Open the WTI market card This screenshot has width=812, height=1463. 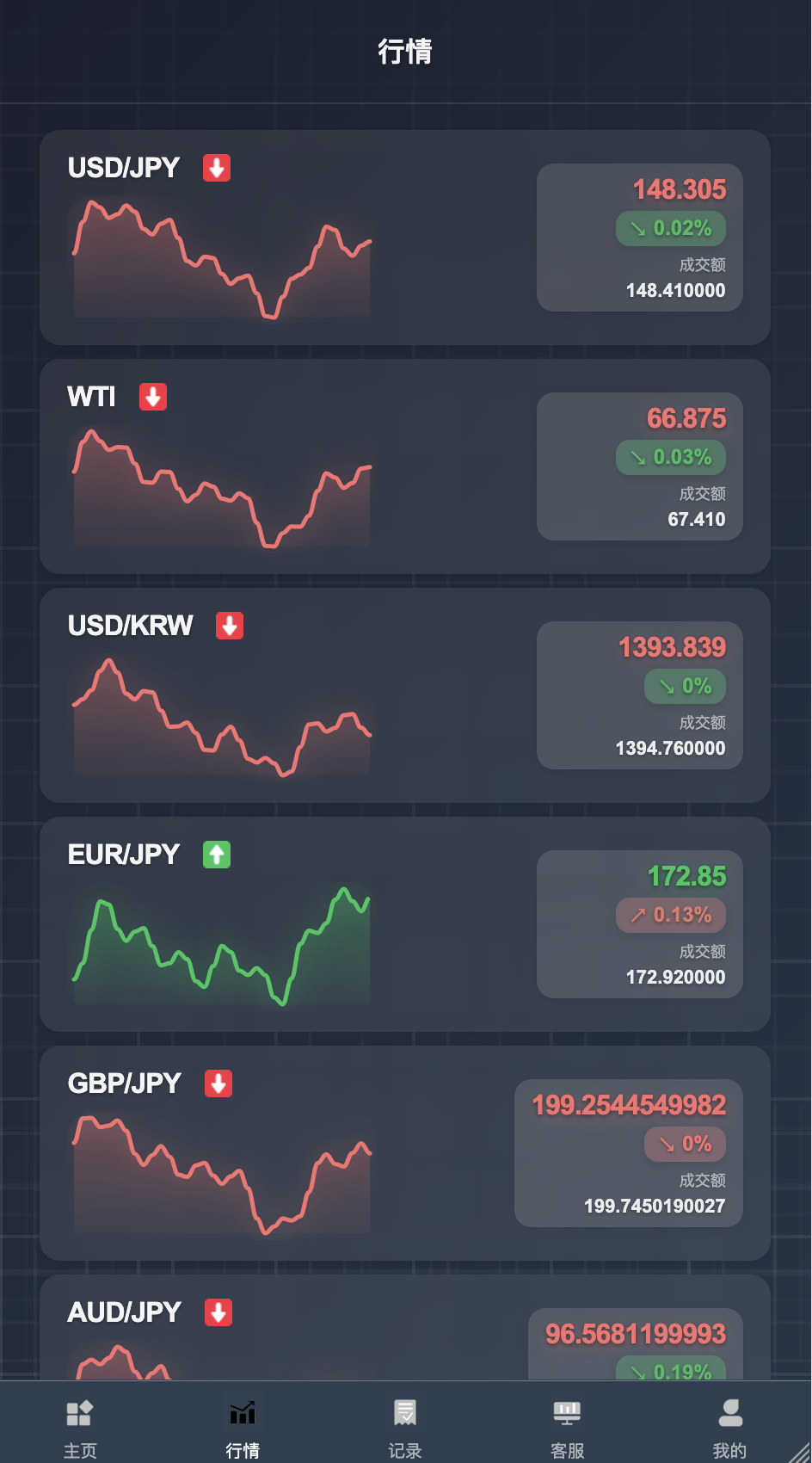pos(404,466)
